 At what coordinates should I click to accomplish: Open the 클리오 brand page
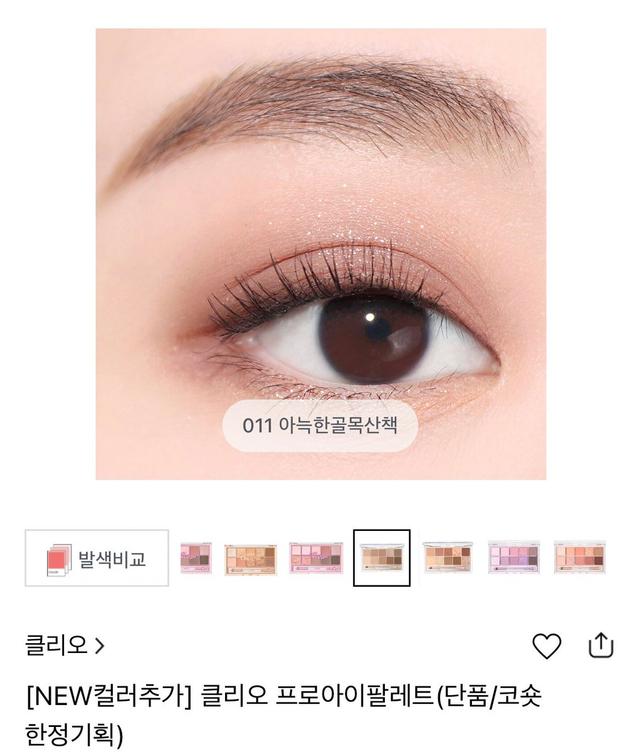[x=64, y=645]
